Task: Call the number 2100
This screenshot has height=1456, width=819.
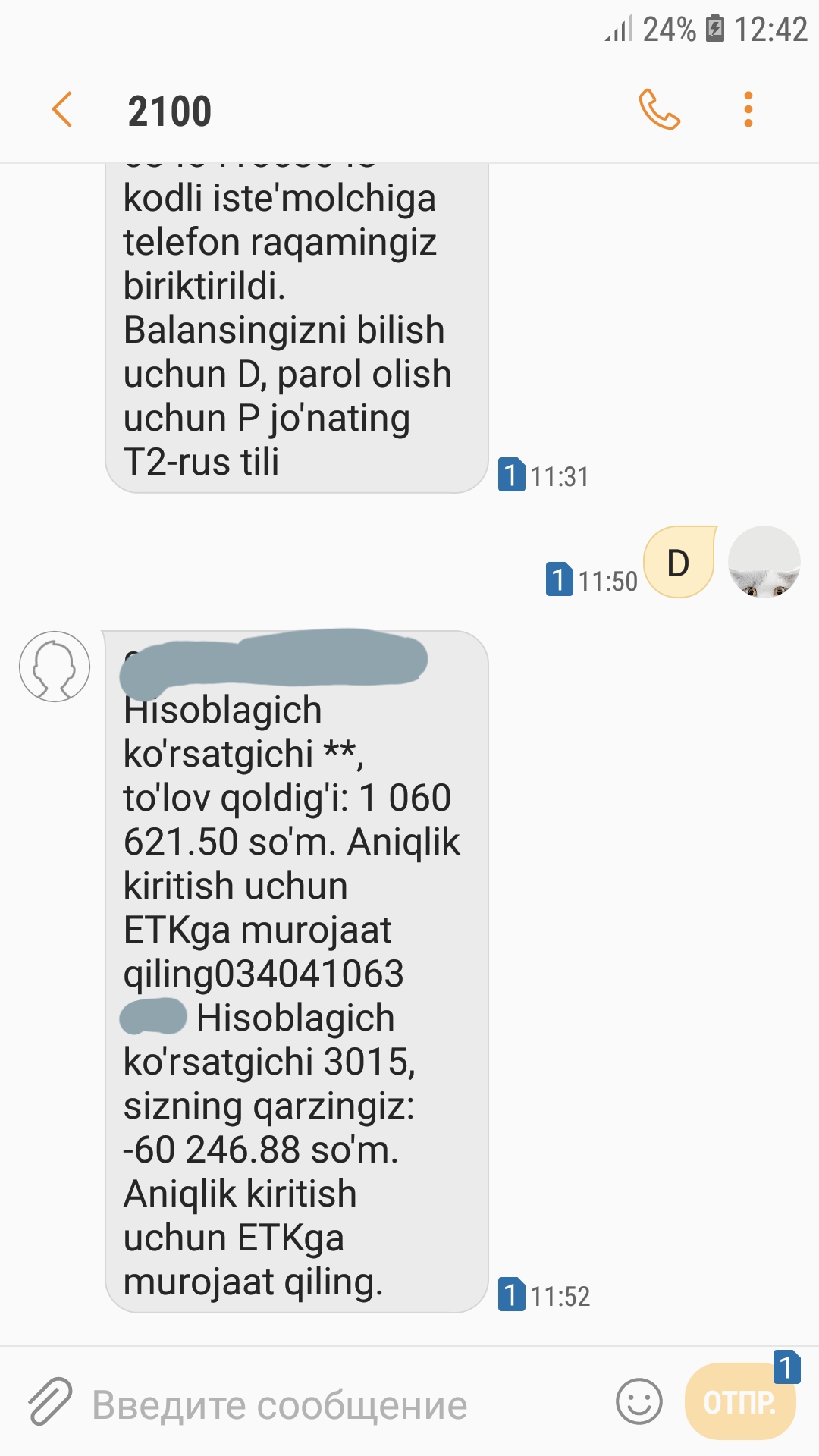Action: [x=659, y=110]
